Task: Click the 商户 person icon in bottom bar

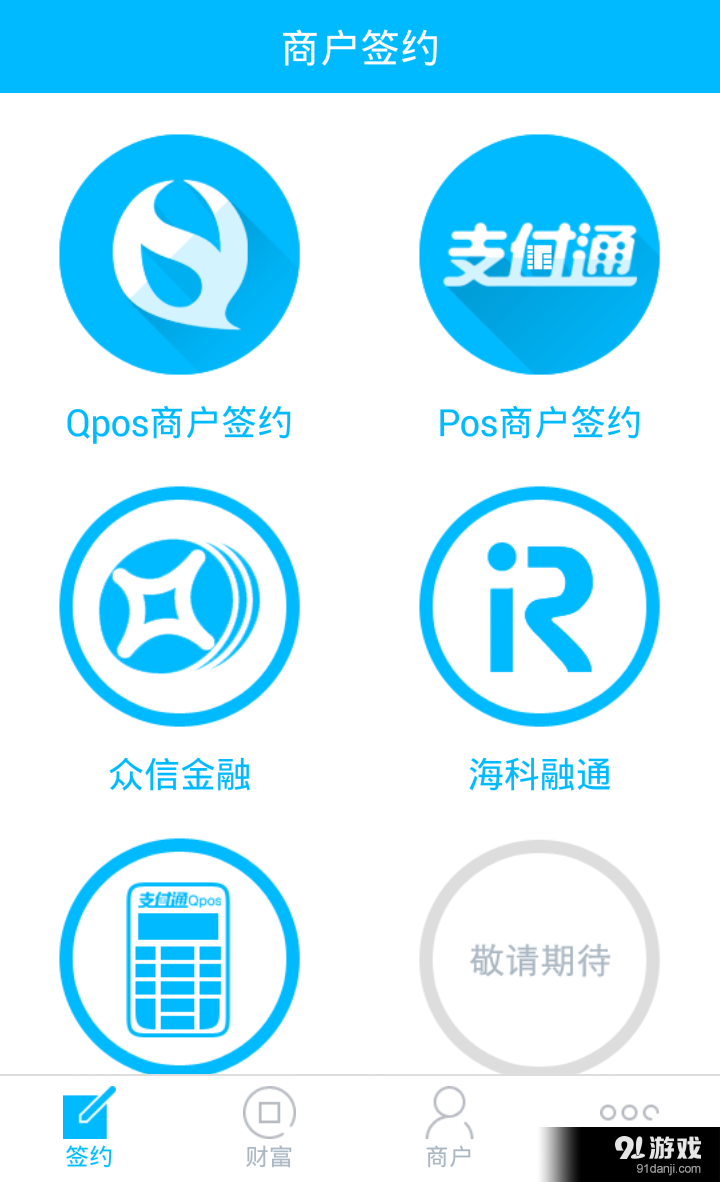Action: [x=449, y=1110]
